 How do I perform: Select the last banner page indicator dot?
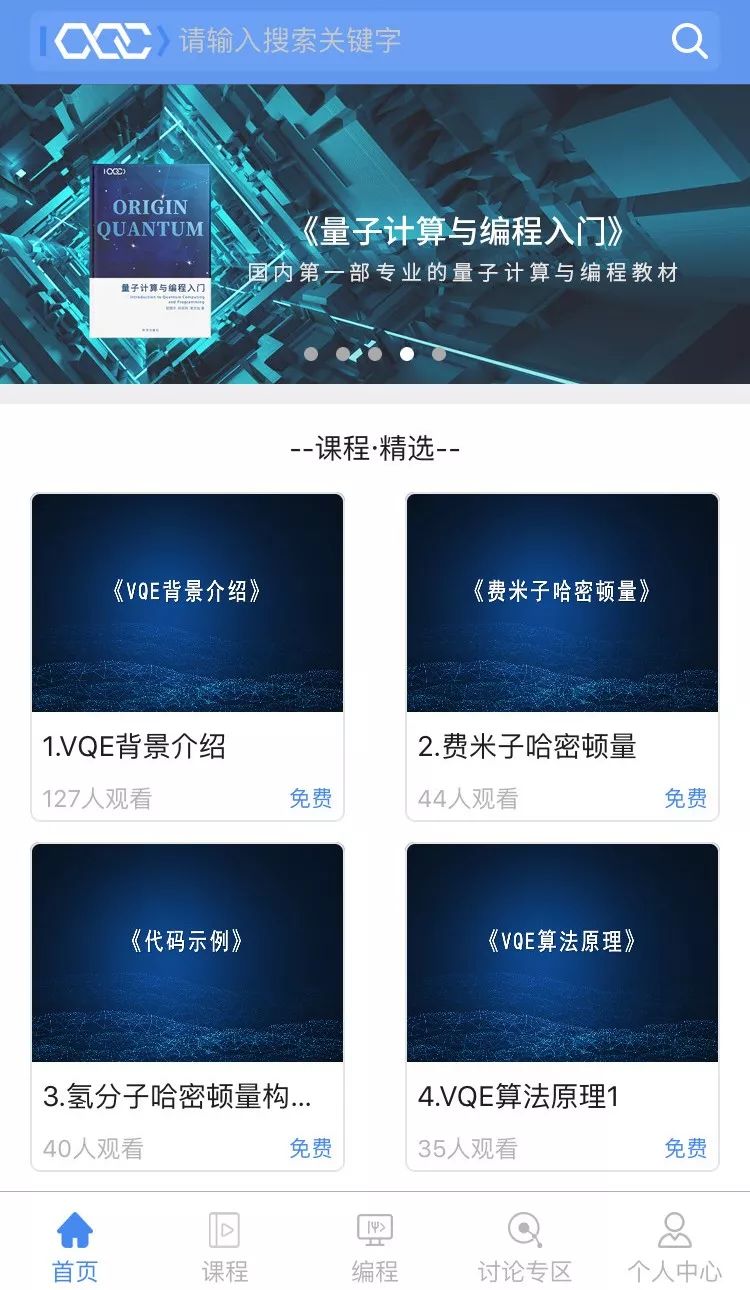click(438, 354)
